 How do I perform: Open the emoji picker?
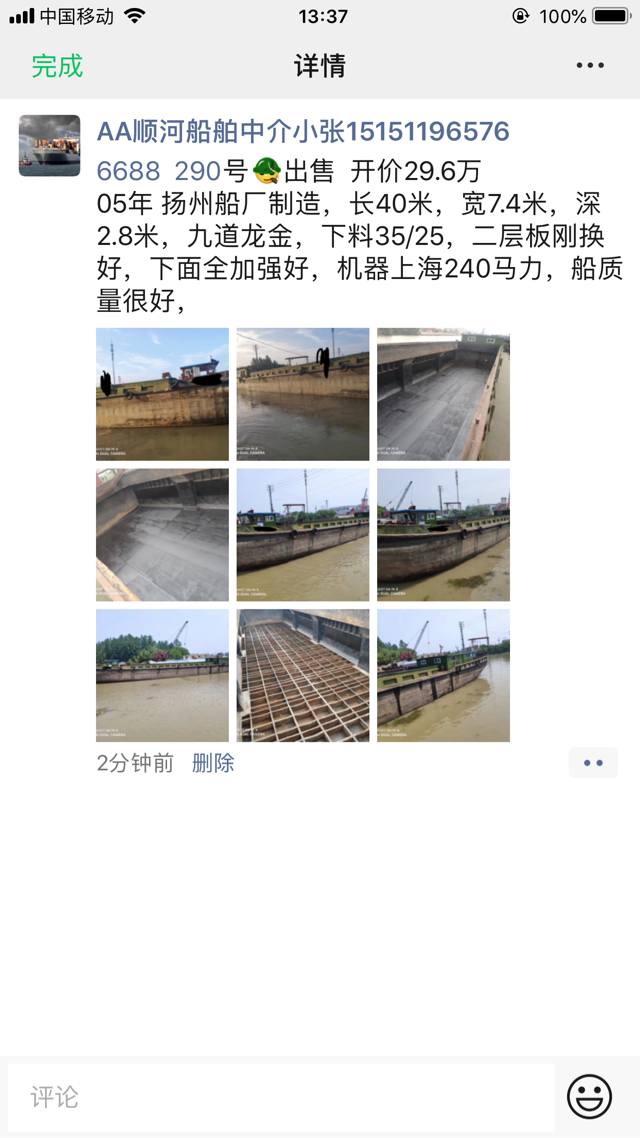590,1097
